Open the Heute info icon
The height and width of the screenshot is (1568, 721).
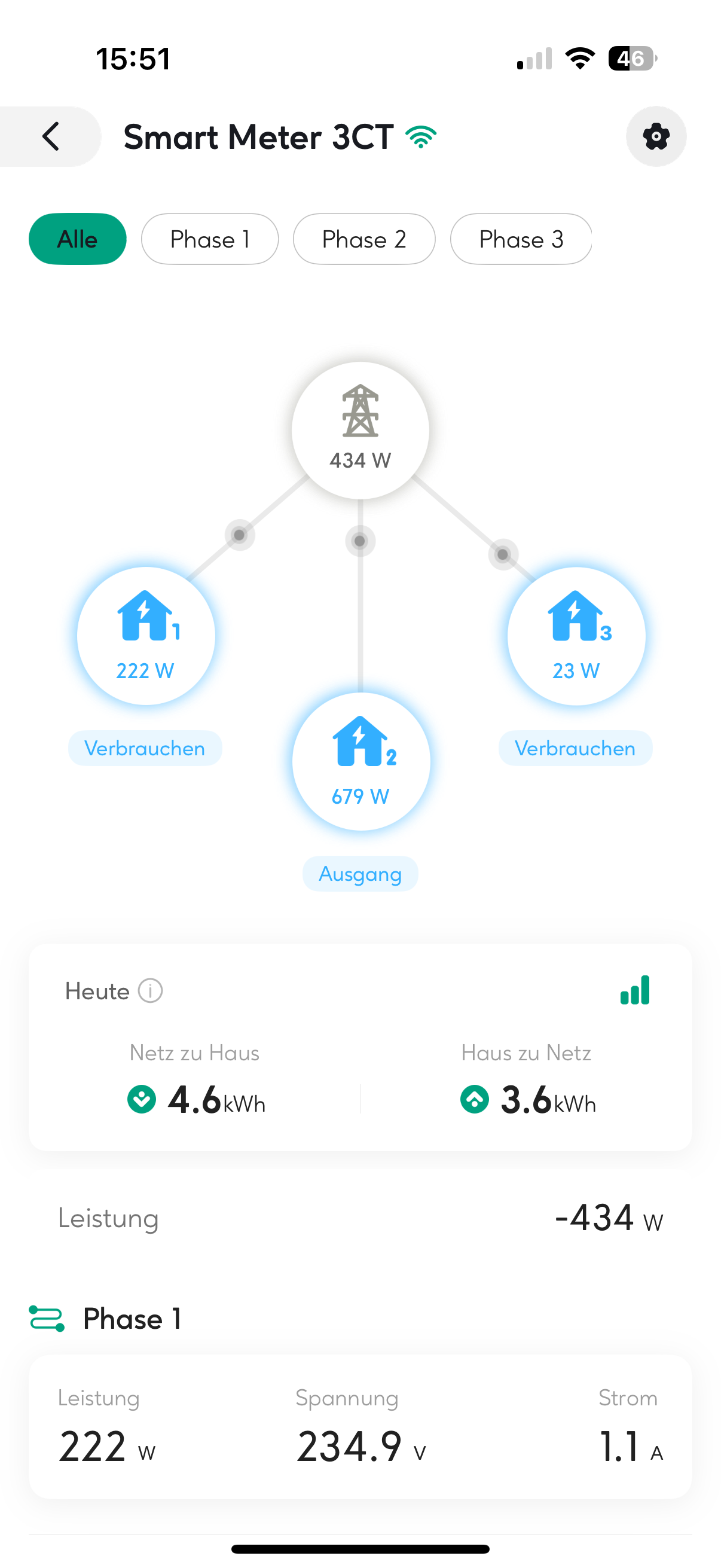click(150, 990)
